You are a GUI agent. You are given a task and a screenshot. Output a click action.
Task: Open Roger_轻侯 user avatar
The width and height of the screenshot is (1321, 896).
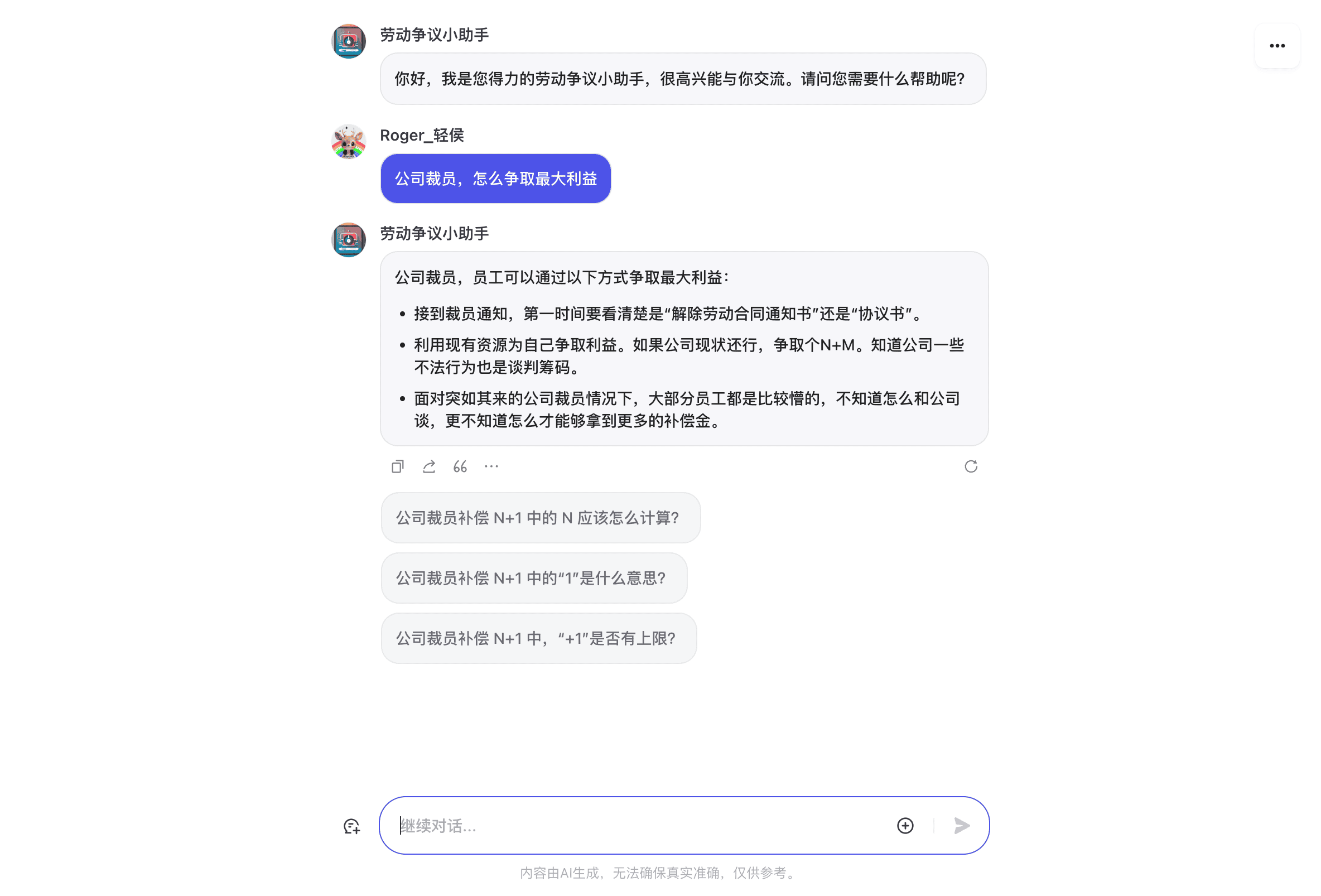pos(349,142)
